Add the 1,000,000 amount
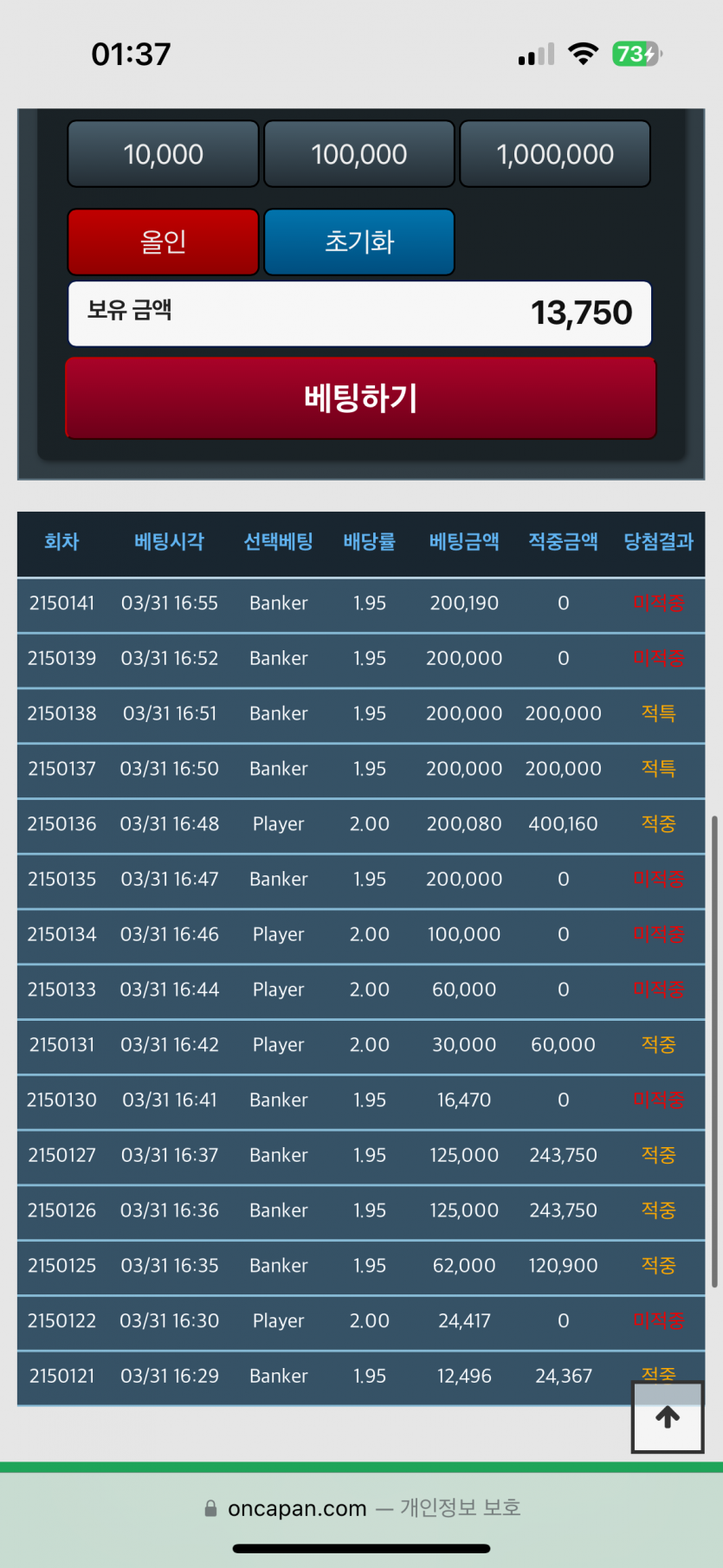 tap(554, 154)
